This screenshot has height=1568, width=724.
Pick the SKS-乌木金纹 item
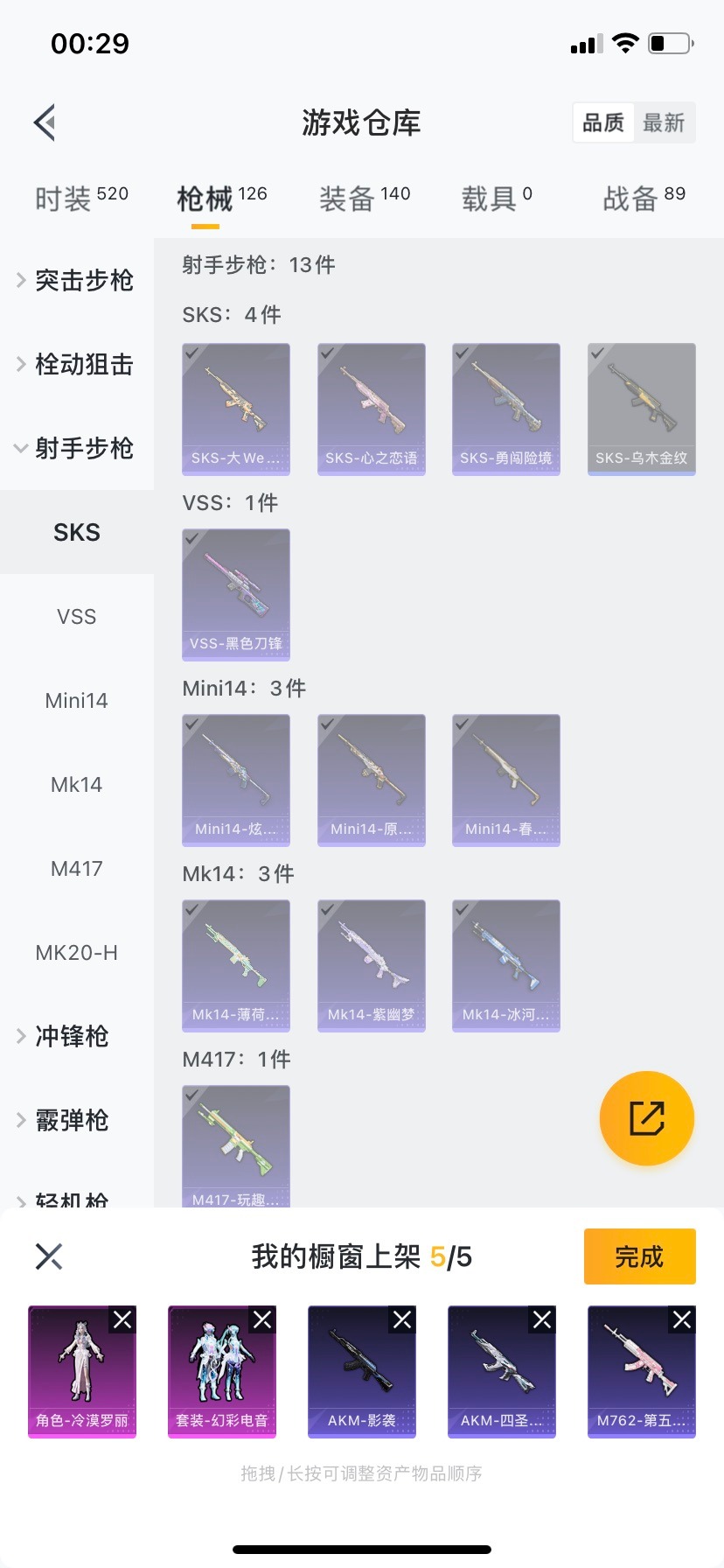click(x=642, y=409)
